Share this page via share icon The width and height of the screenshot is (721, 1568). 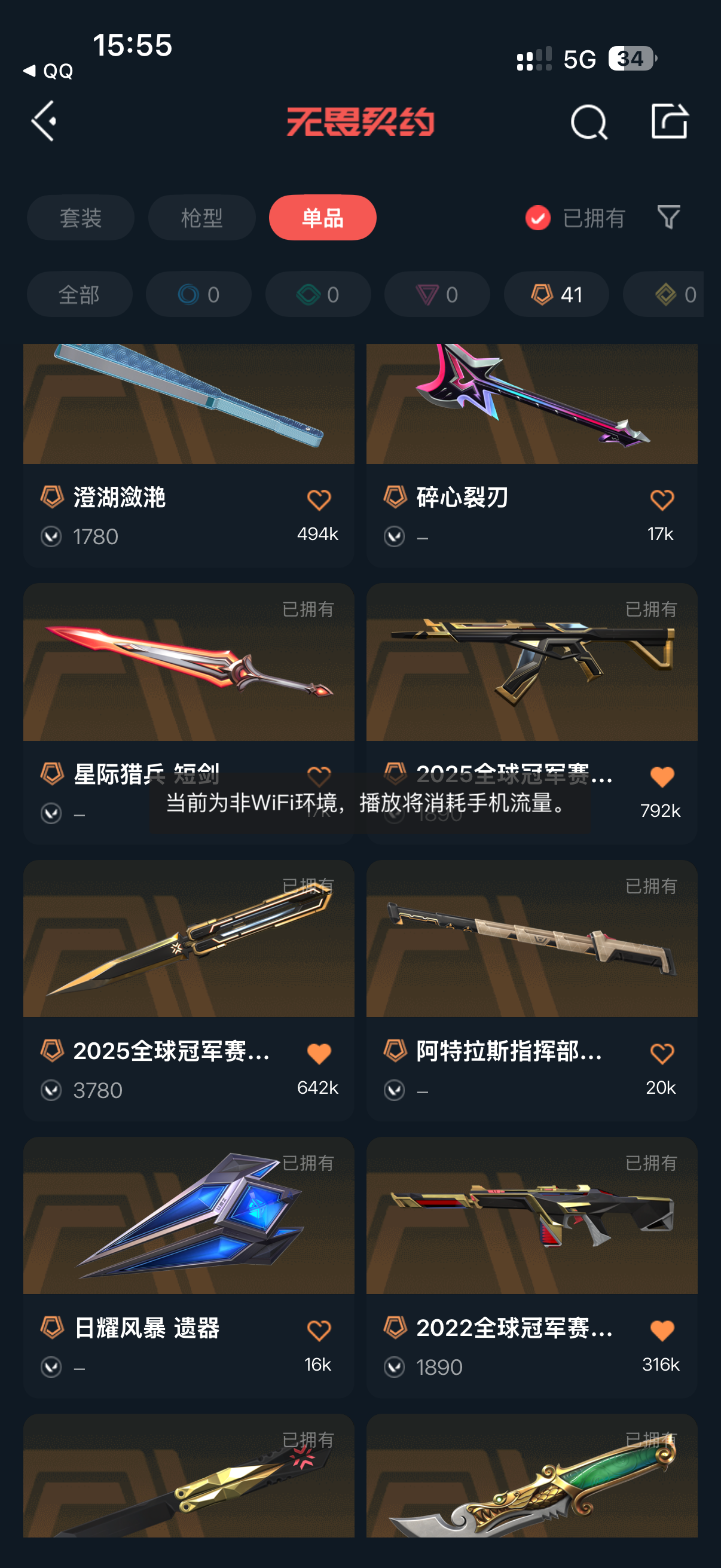[x=669, y=121]
